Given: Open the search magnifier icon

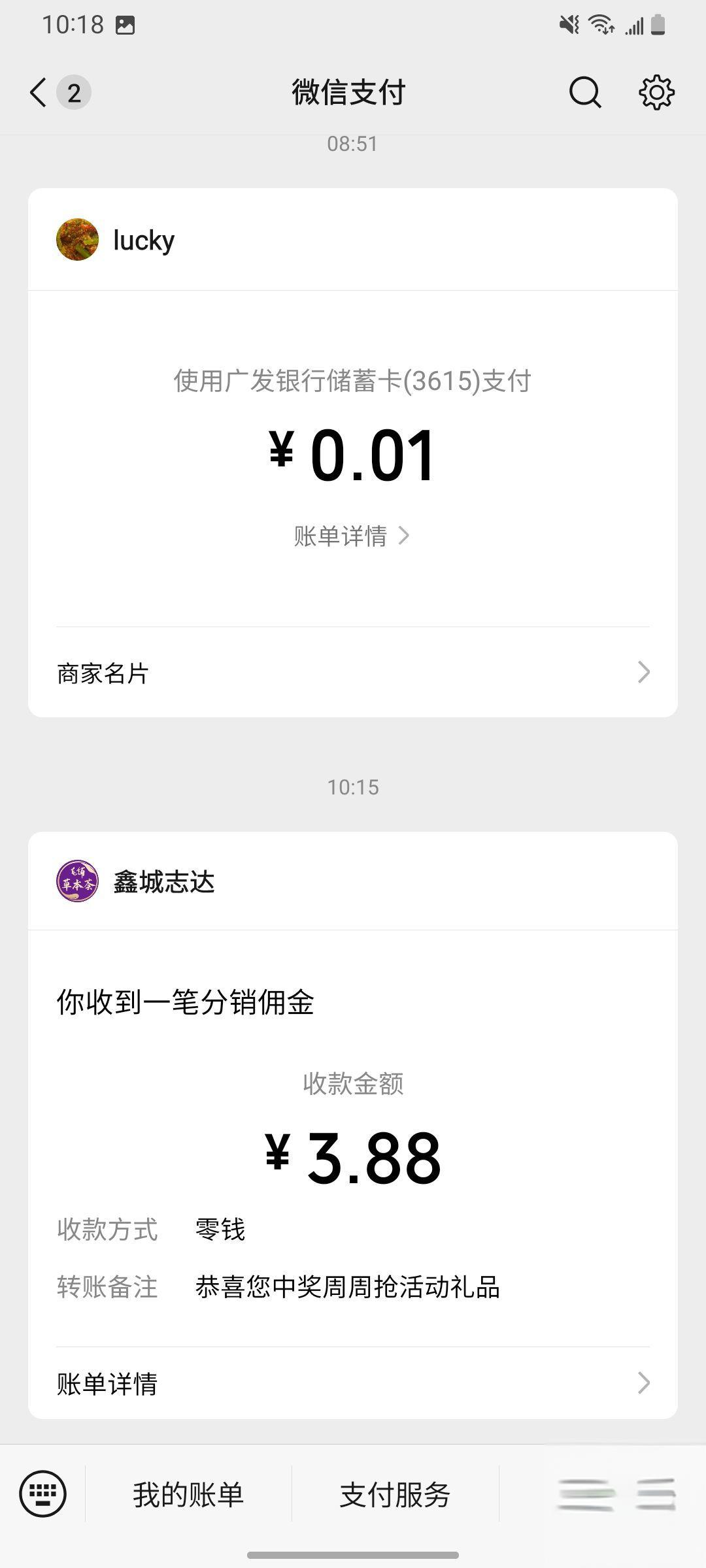Looking at the screenshot, I should [x=584, y=92].
